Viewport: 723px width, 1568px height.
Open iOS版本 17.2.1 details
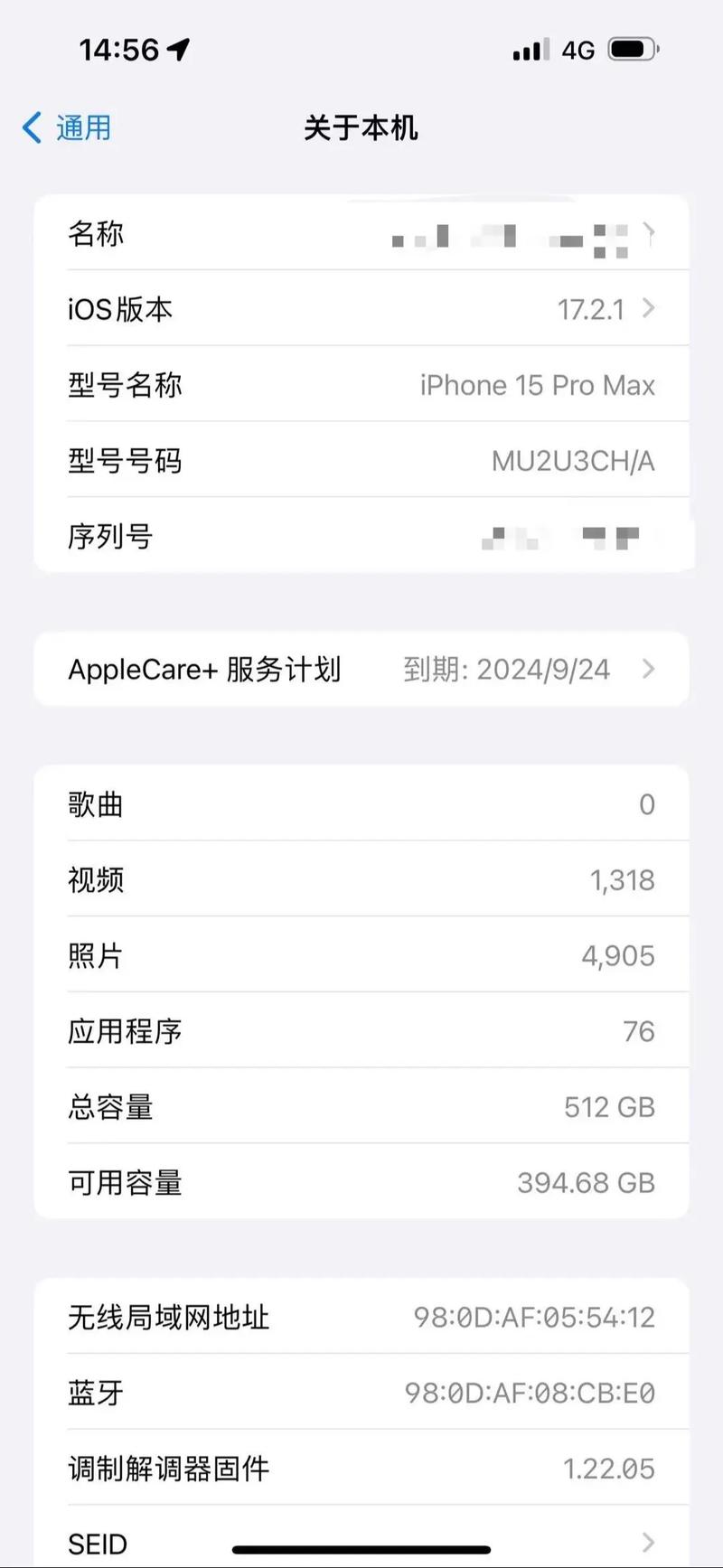(x=361, y=309)
